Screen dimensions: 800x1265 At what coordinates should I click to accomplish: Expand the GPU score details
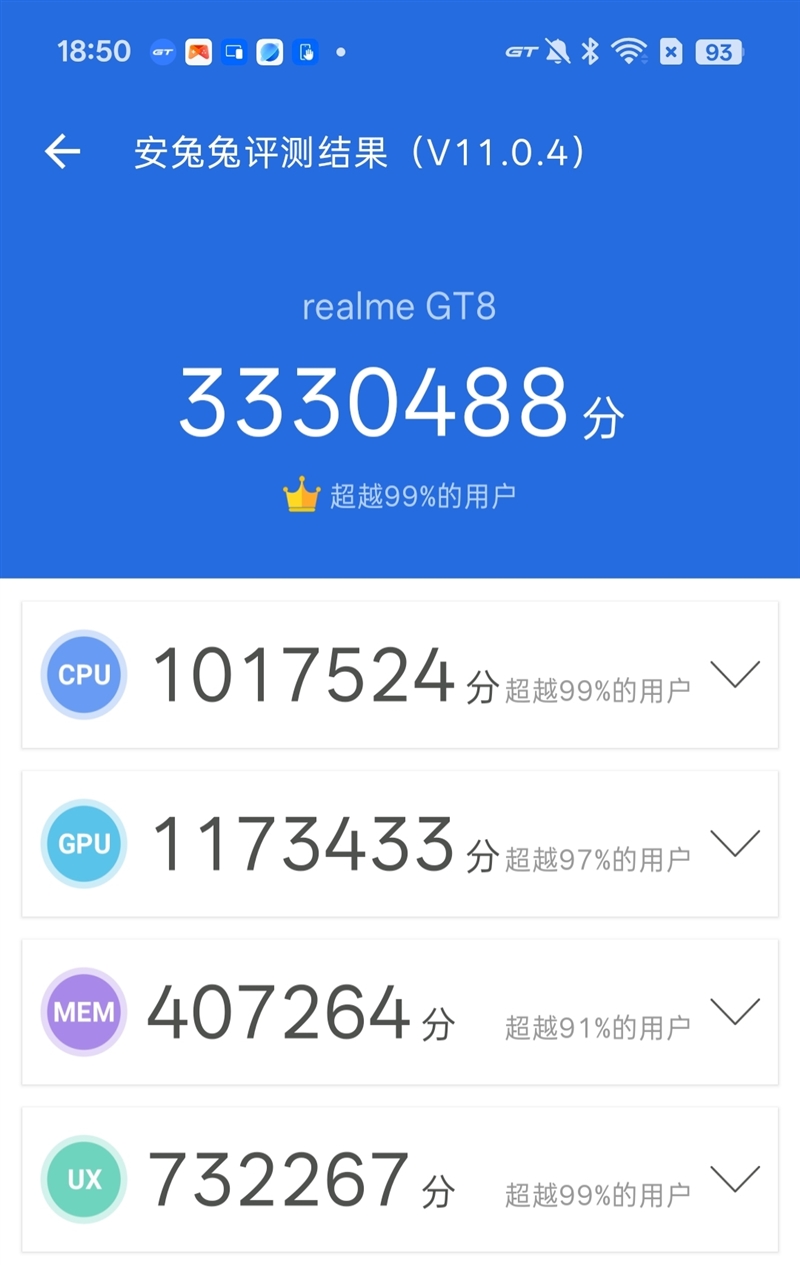coord(736,844)
